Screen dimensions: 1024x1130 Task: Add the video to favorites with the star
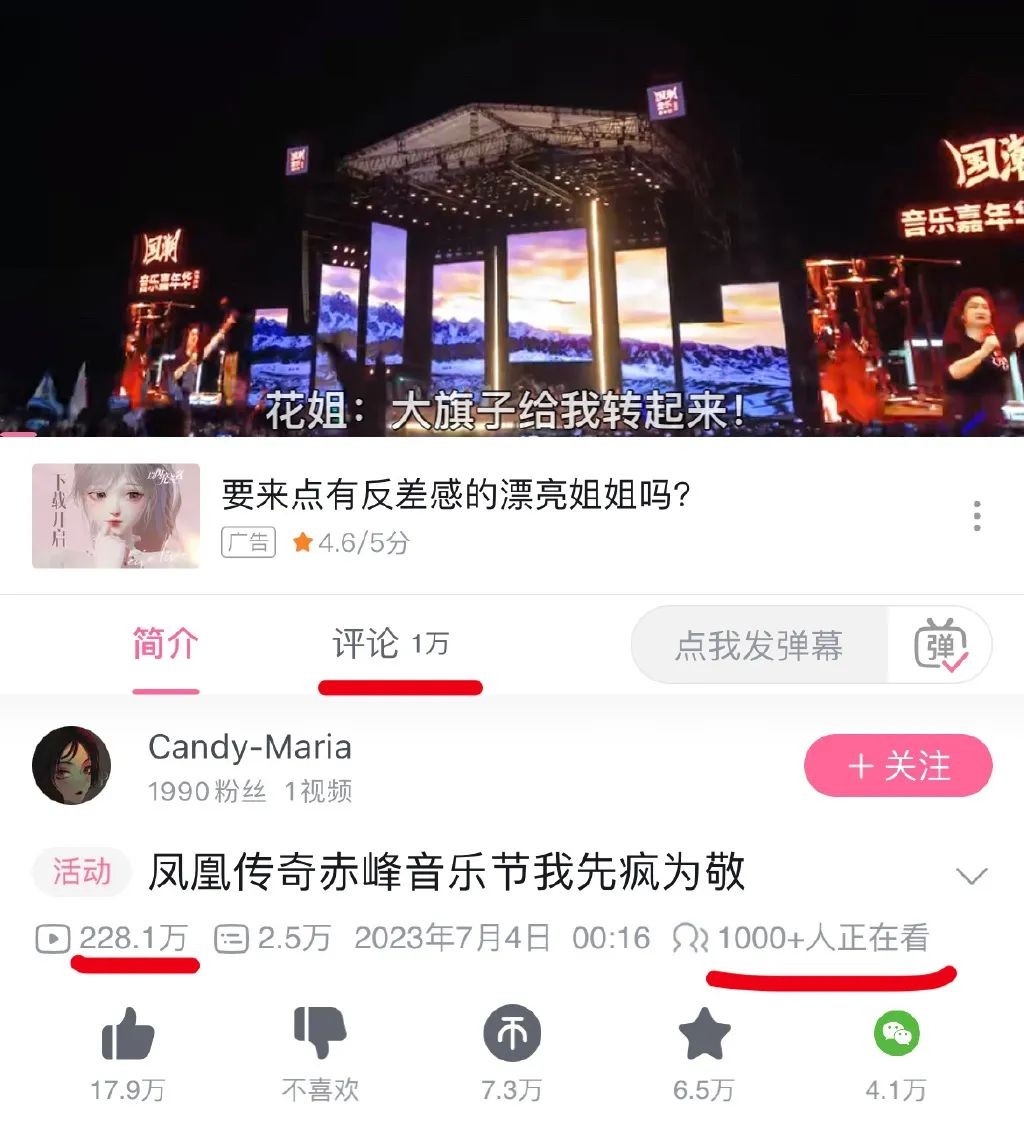click(704, 1035)
